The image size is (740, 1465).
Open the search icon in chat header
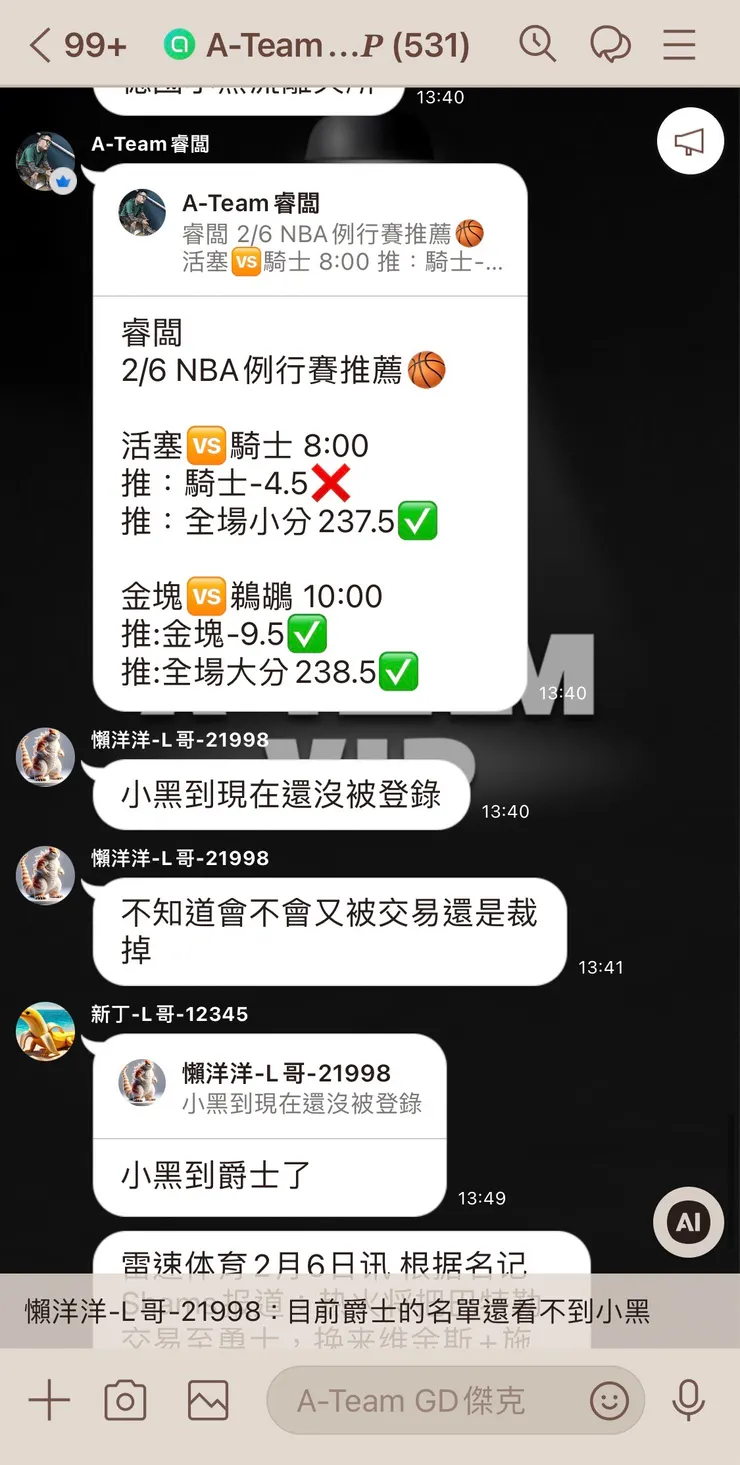point(539,43)
